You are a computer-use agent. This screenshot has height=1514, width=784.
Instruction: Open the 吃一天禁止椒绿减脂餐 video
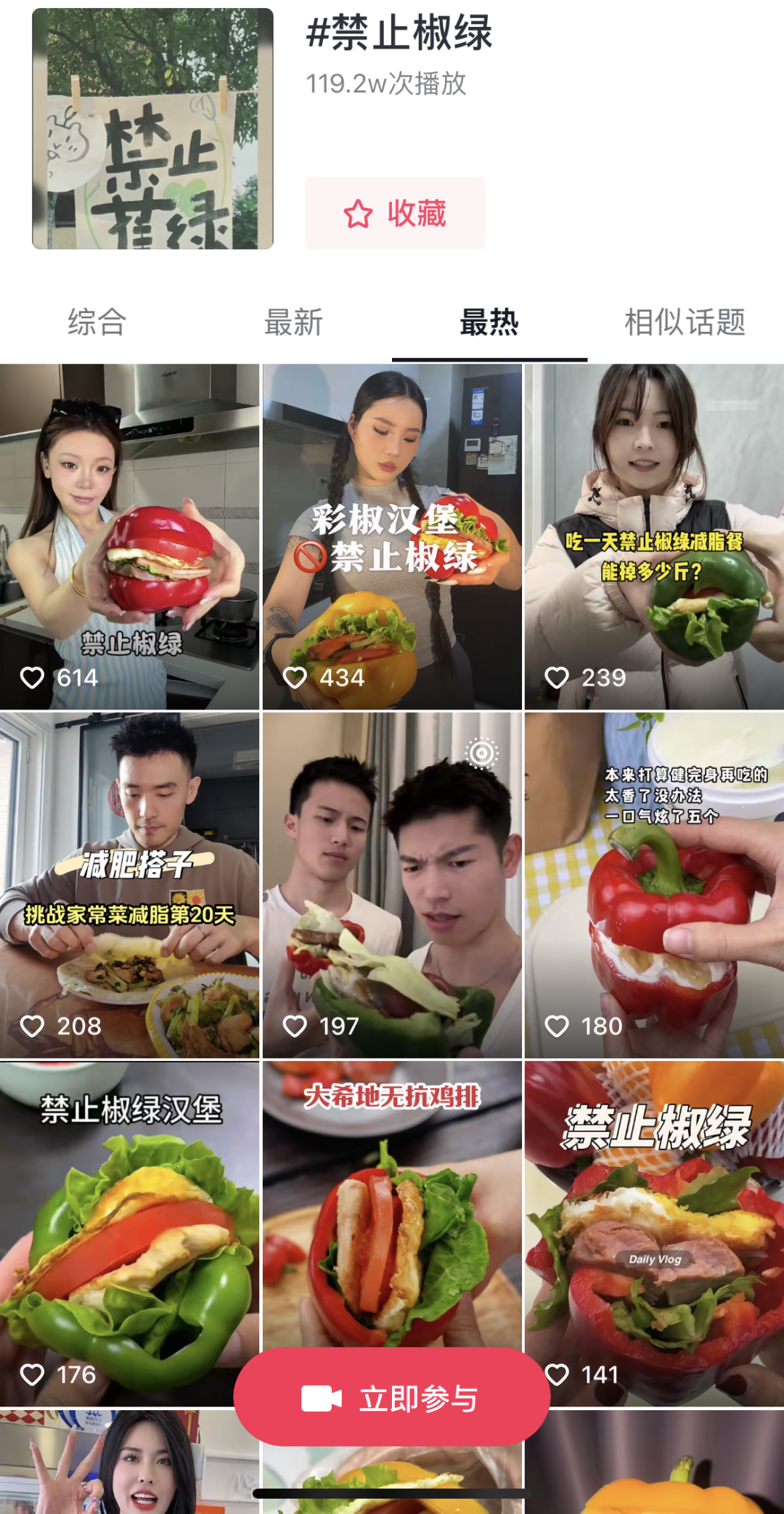tap(654, 537)
